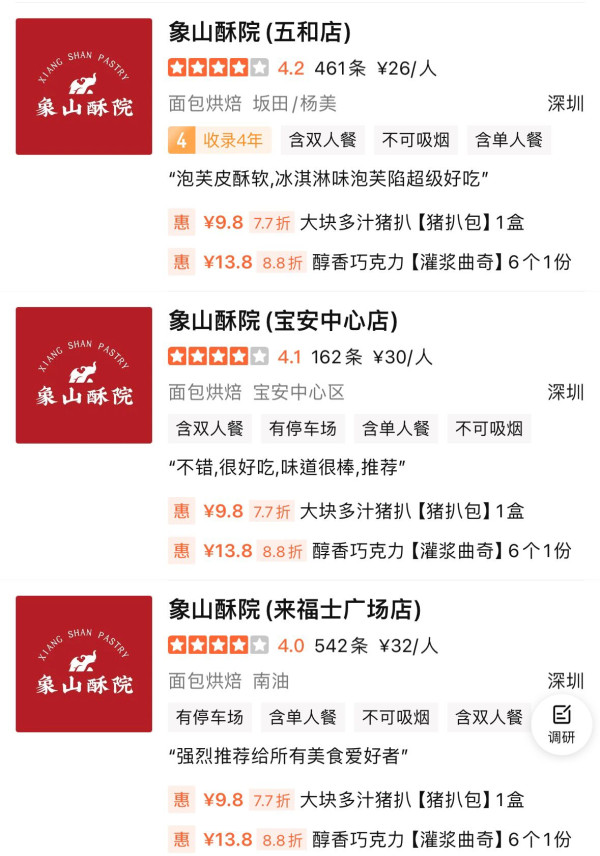Open the 象山酥院 (宝安中心店) listing

tap(283, 322)
